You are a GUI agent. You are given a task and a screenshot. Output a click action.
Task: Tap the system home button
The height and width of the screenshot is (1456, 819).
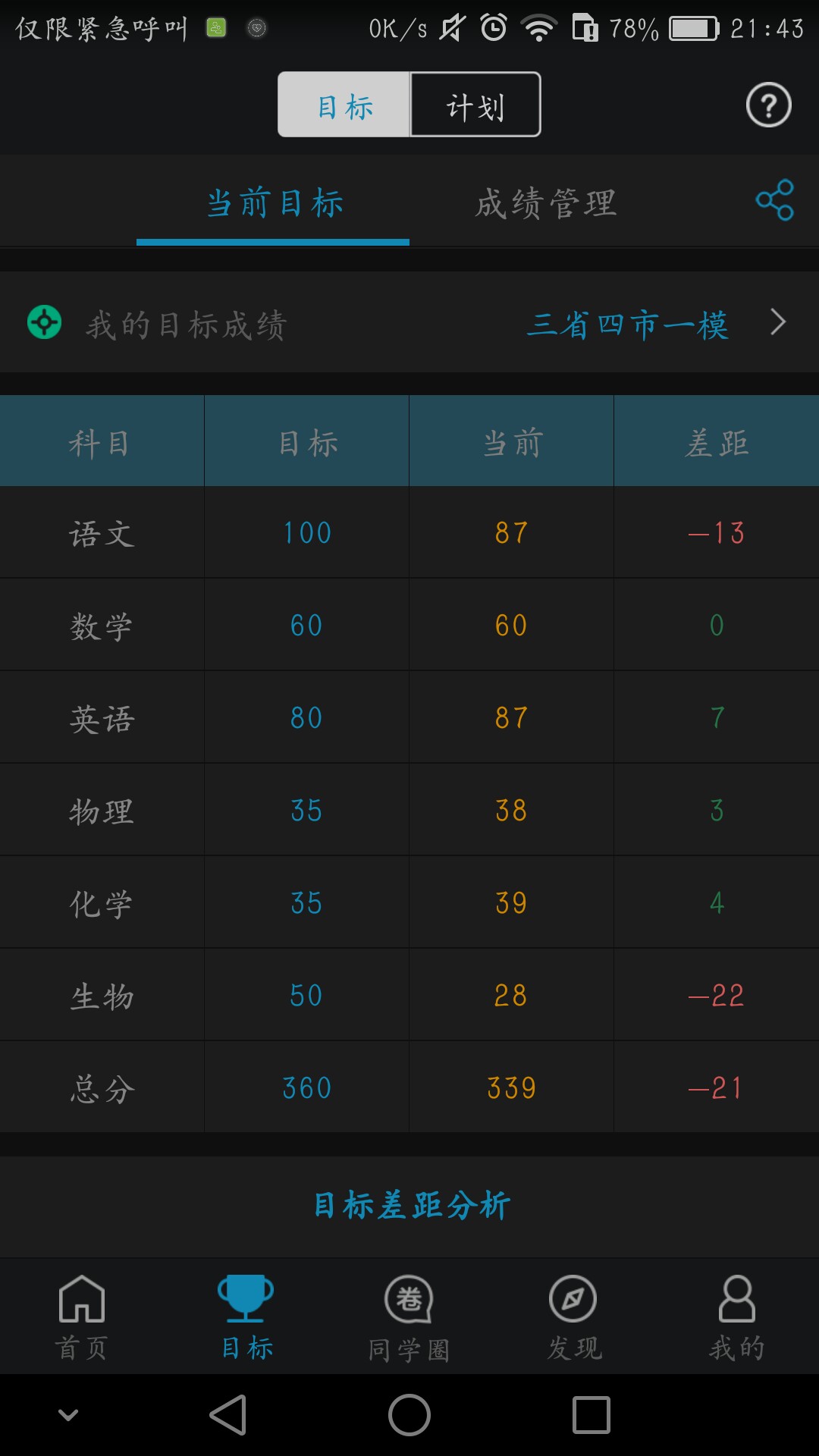(409, 1415)
